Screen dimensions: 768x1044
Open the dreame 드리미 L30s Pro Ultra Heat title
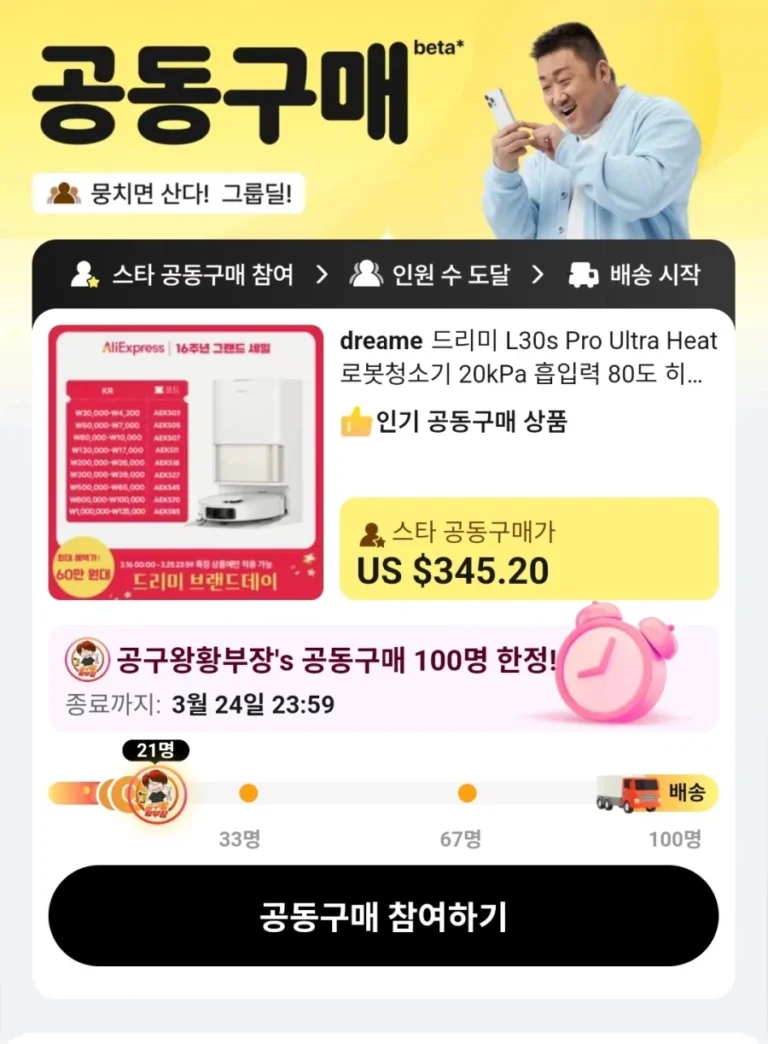528,358
